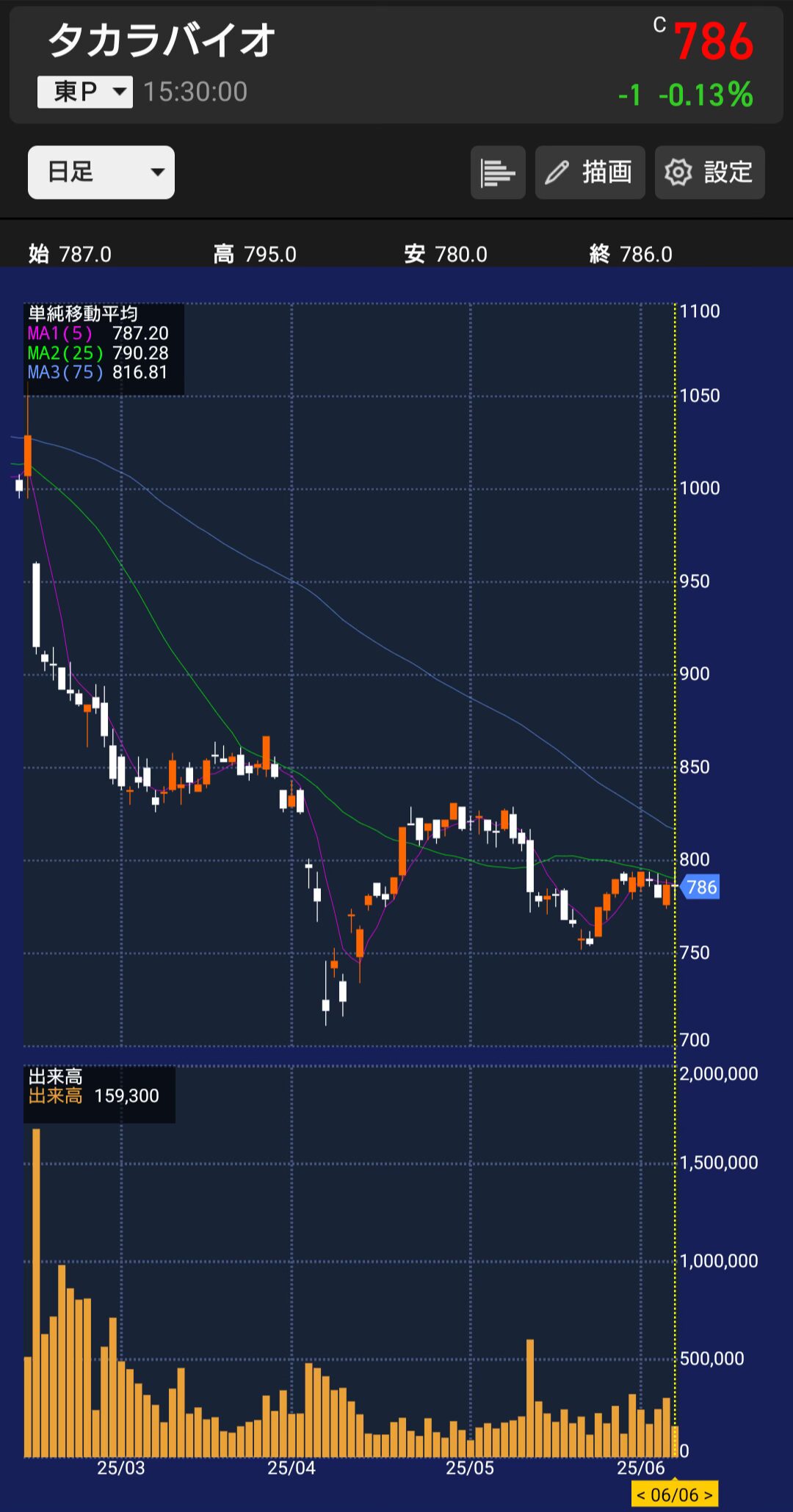Open the 描画 drawing tool
Screen dimensions: 793x1512
[x=590, y=172]
